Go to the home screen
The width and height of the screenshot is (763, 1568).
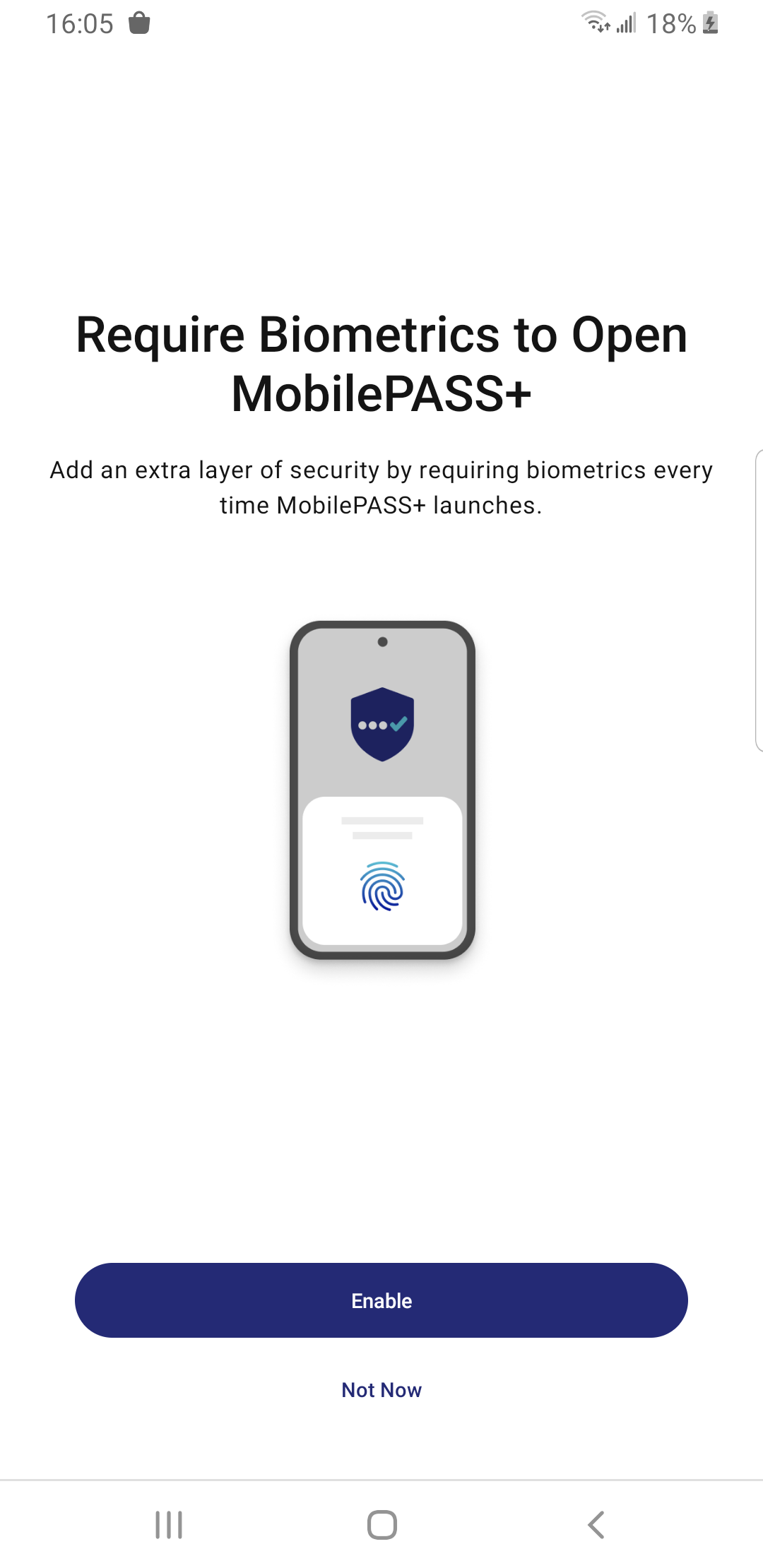381,1525
